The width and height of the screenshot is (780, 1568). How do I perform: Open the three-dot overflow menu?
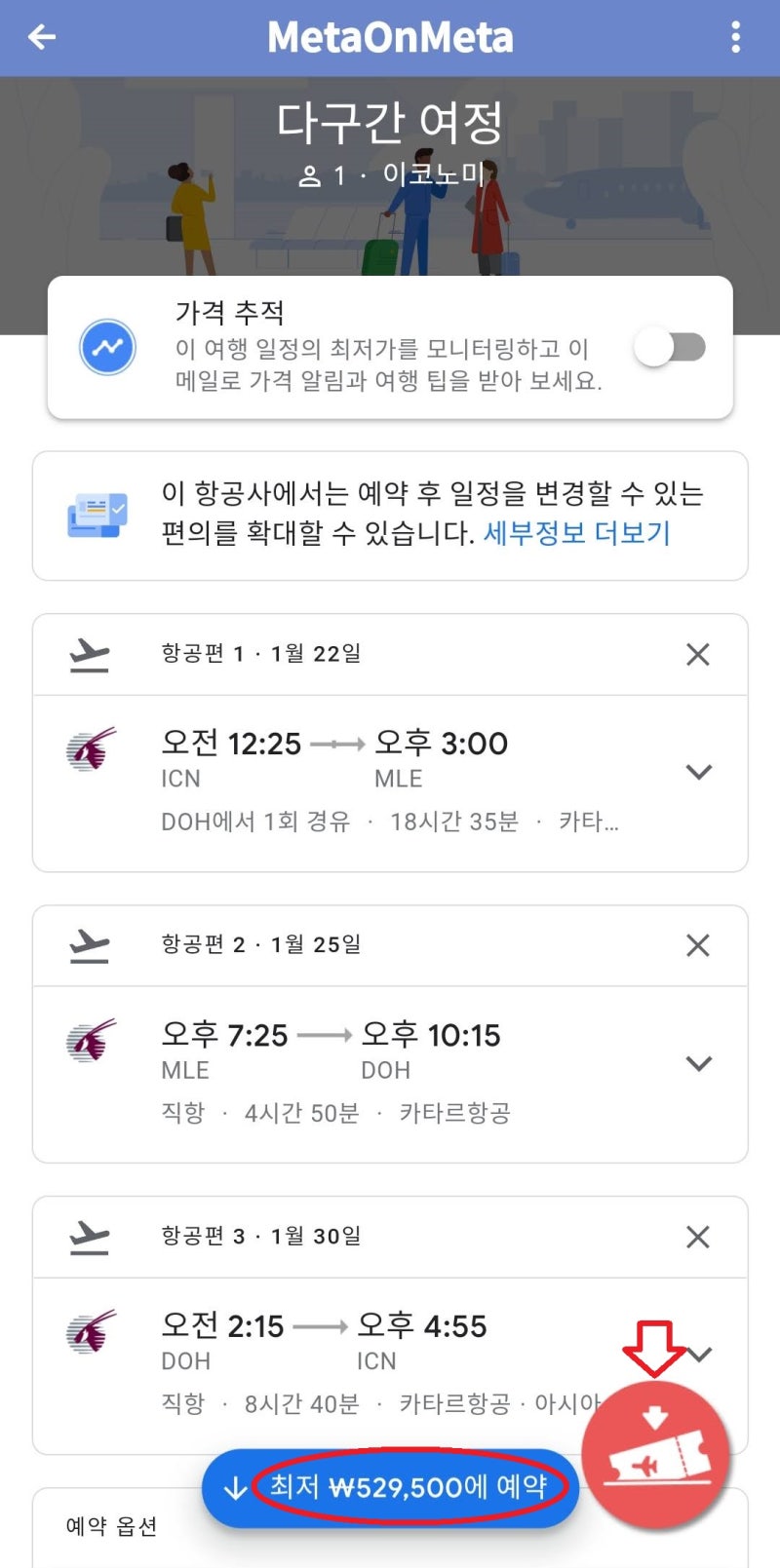pos(736,37)
